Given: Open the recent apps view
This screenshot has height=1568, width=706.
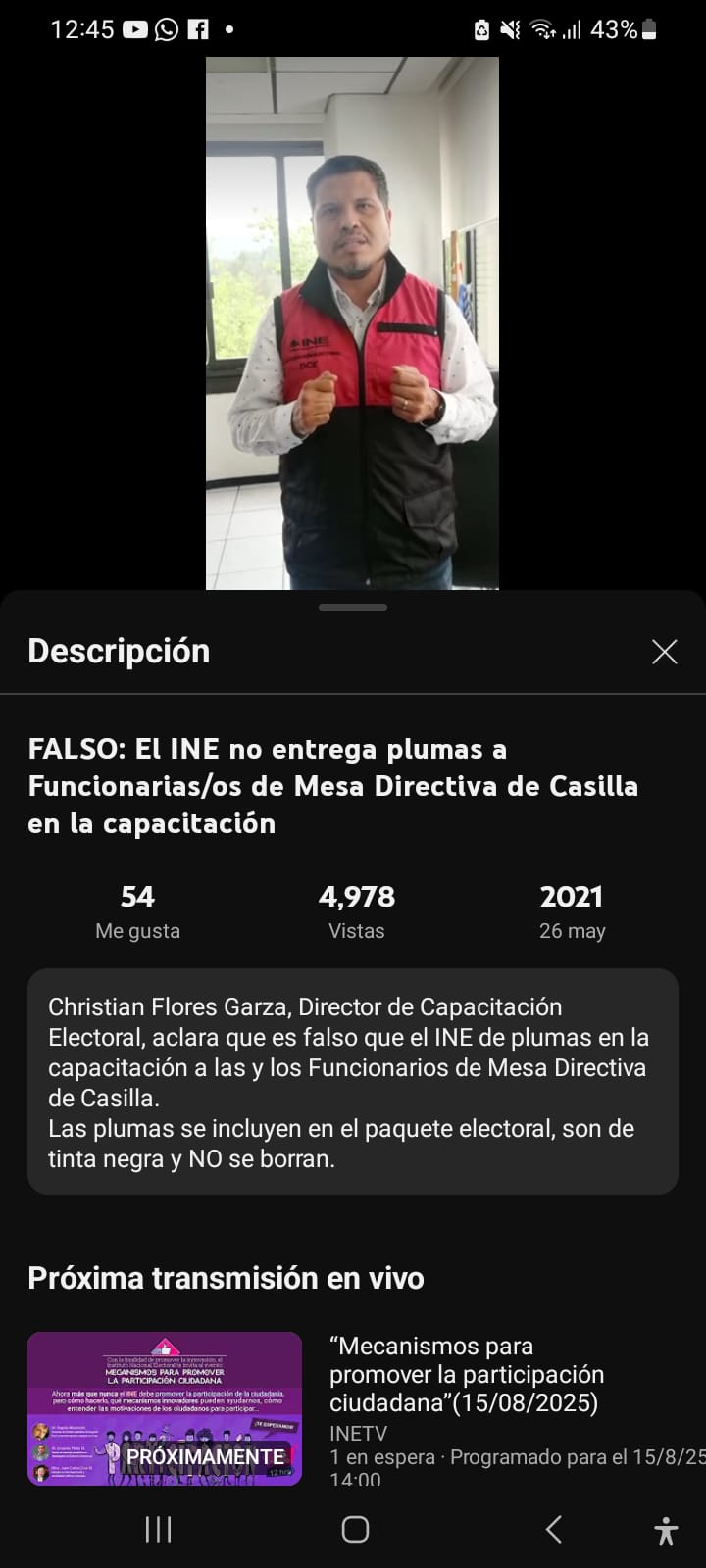Looking at the screenshot, I should (158, 1529).
